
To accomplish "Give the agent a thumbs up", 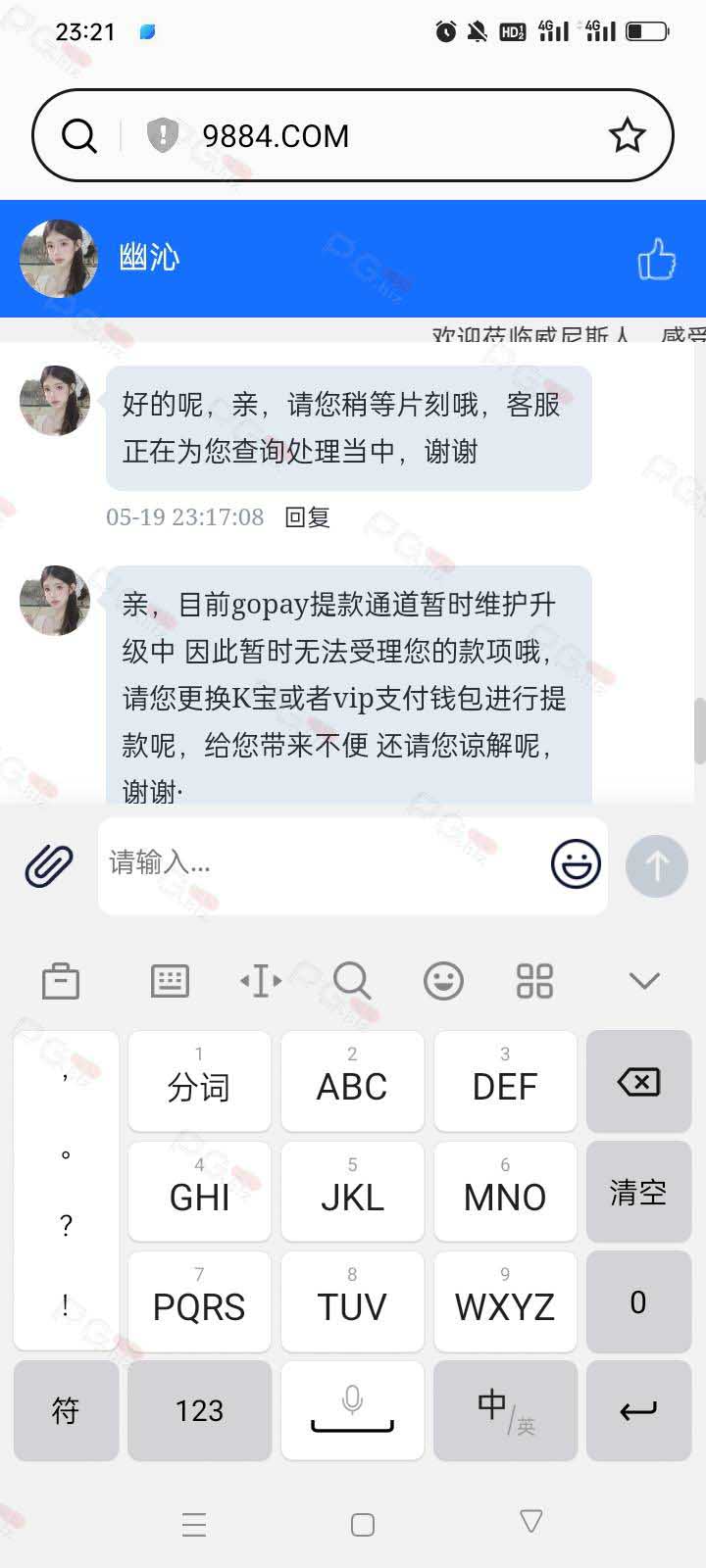I will (x=656, y=260).
